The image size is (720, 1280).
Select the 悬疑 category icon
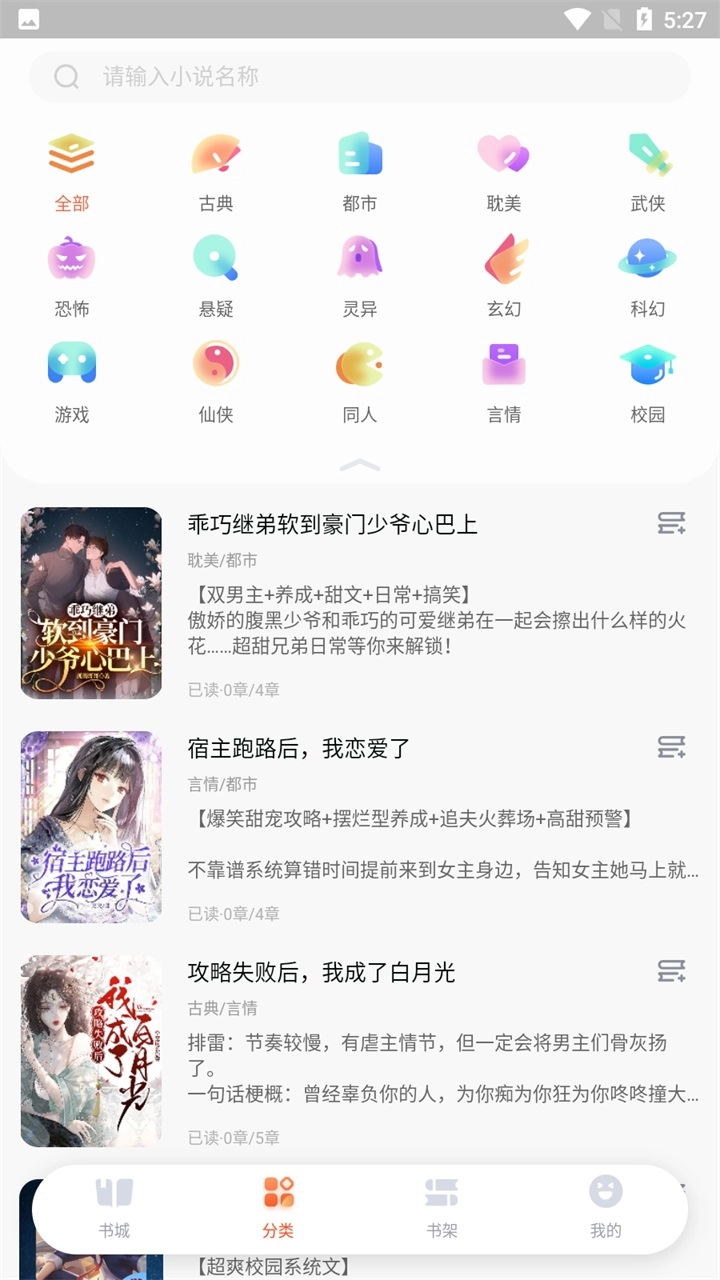pyautogui.click(x=215, y=260)
